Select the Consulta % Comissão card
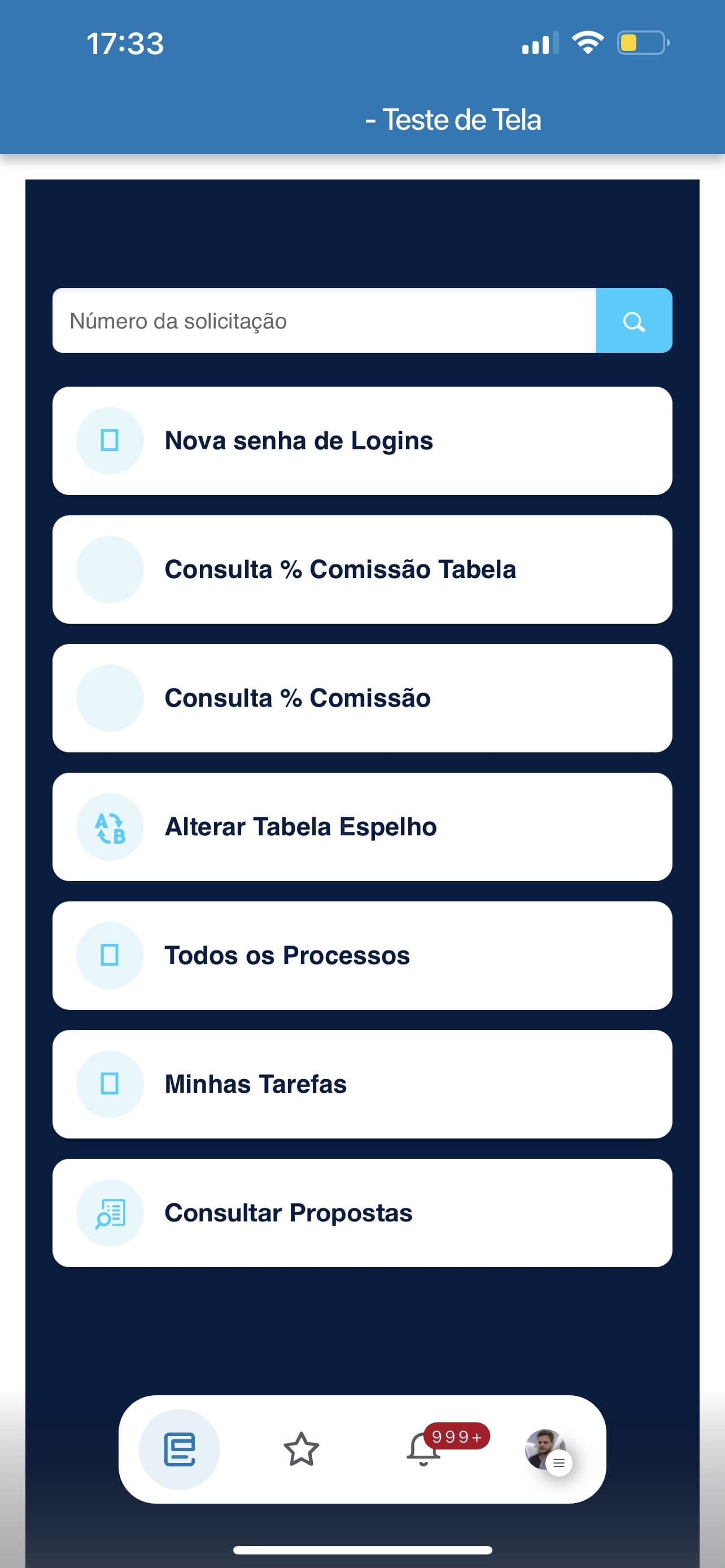This screenshot has width=725, height=1568. tap(362, 698)
